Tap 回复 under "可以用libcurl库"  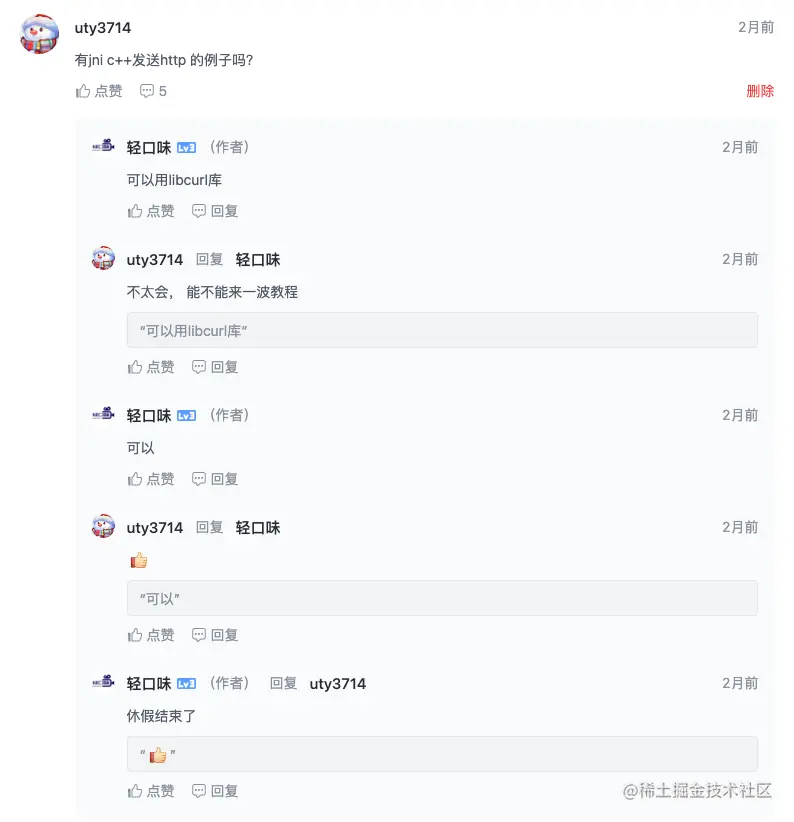pos(215,211)
